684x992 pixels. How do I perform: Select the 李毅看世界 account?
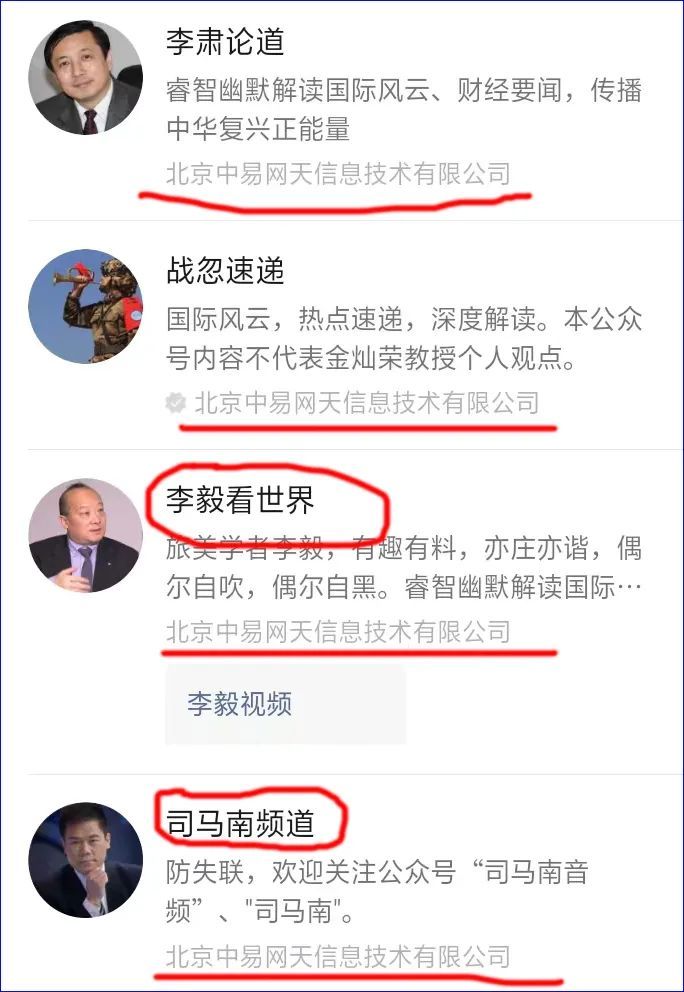coord(240,499)
